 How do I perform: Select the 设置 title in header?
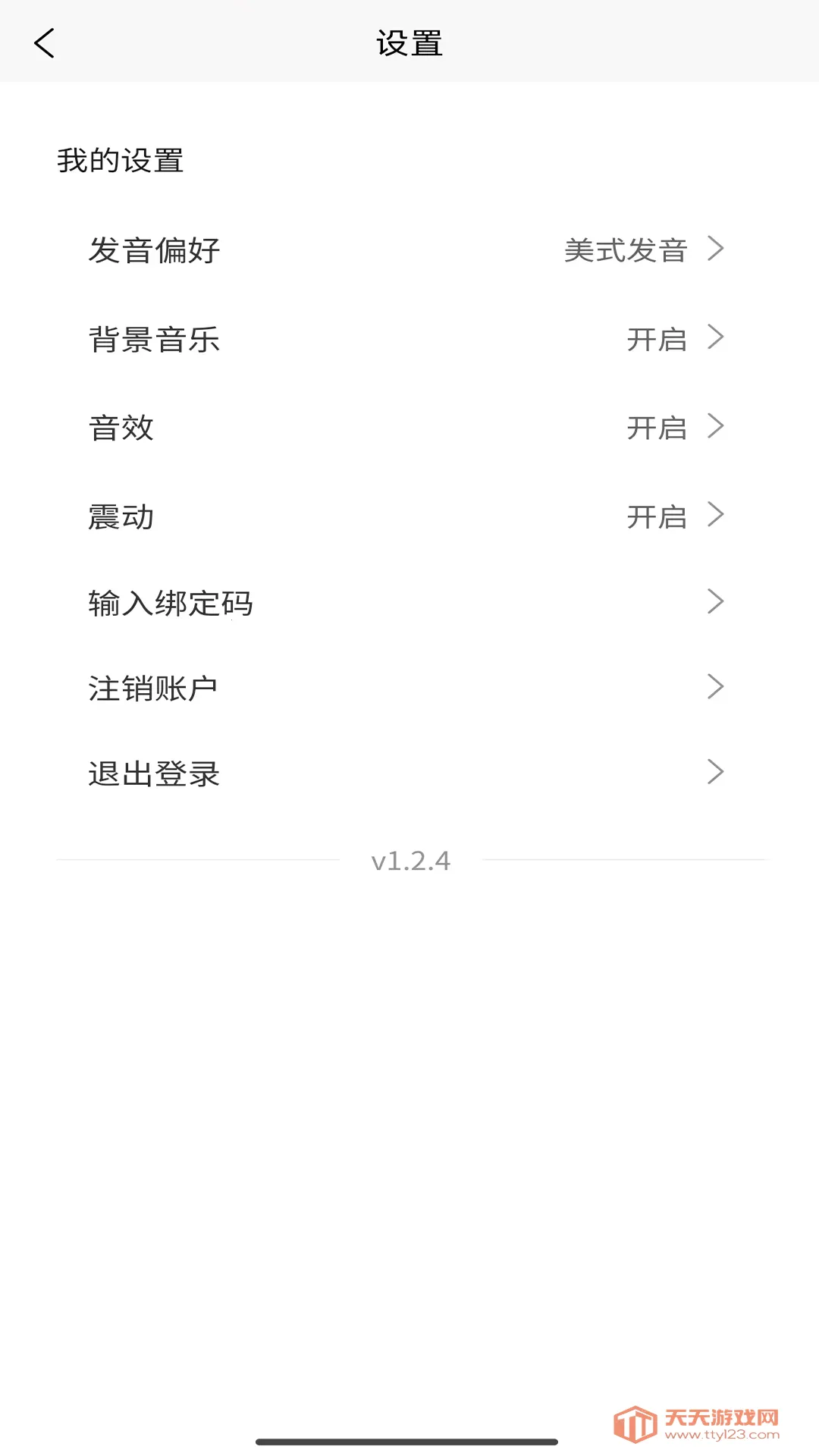point(409,43)
